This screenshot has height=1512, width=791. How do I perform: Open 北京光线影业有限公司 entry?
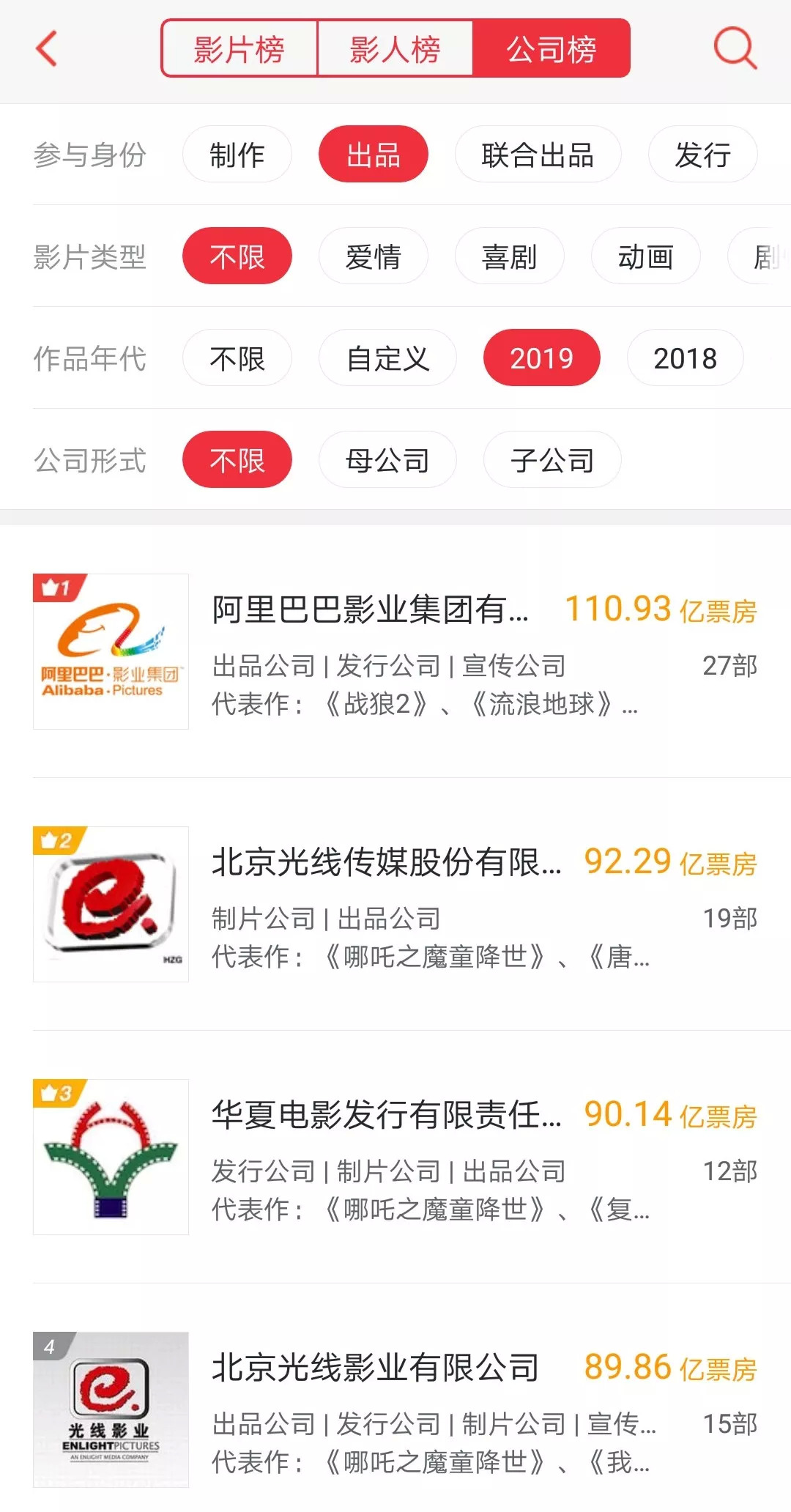tap(395, 1410)
